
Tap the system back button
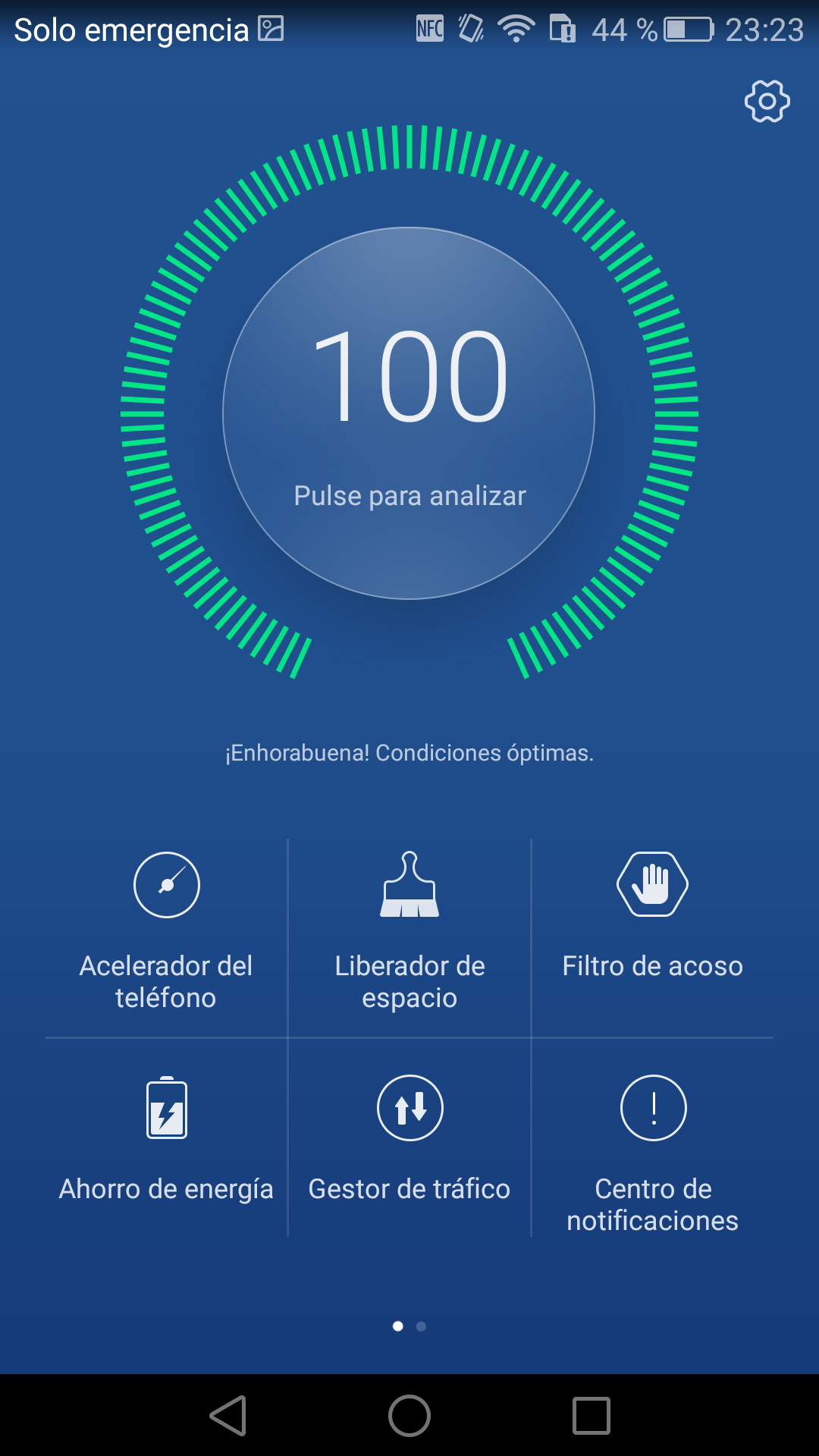228,1416
